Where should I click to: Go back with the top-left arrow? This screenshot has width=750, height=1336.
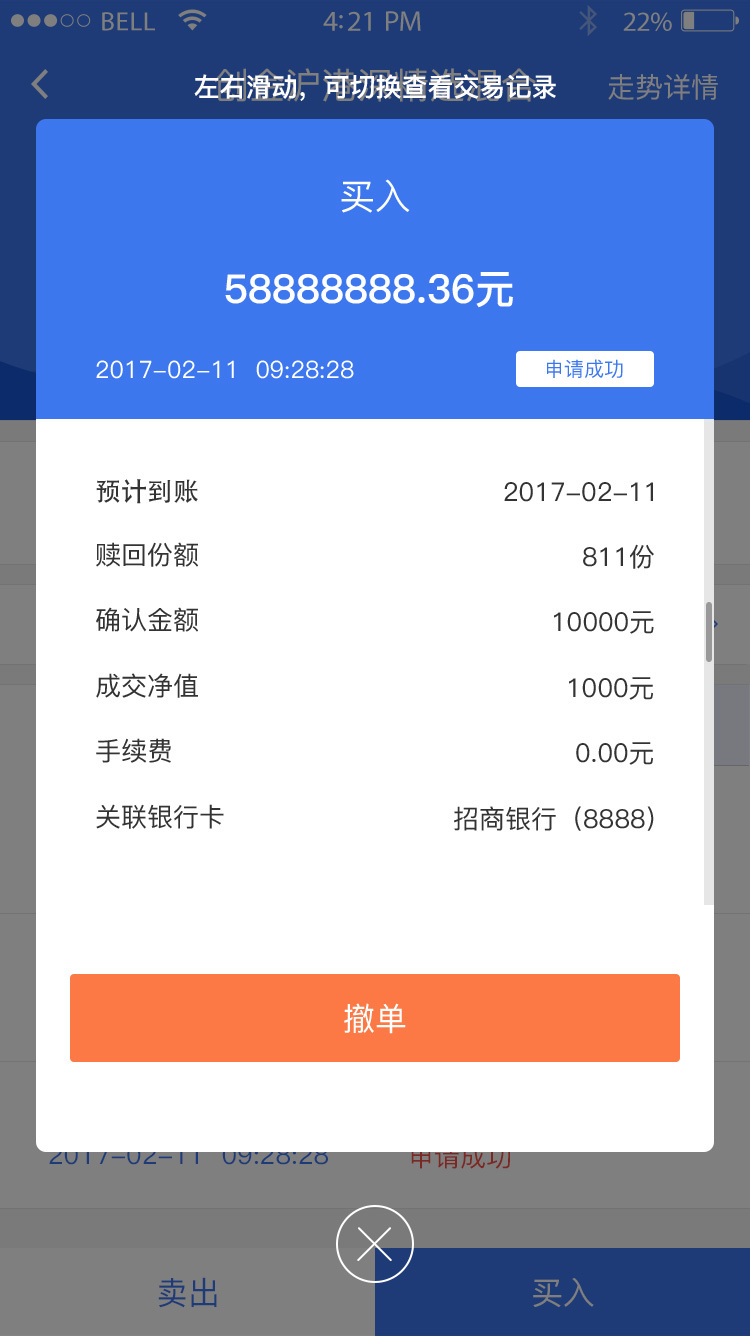(x=40, y=85)
